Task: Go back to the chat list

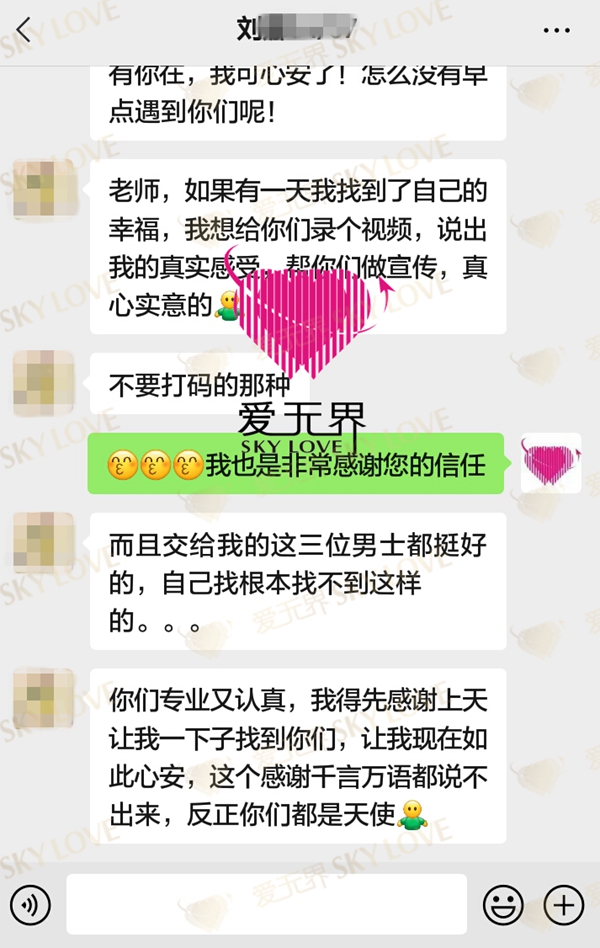Action: point(24,30)
